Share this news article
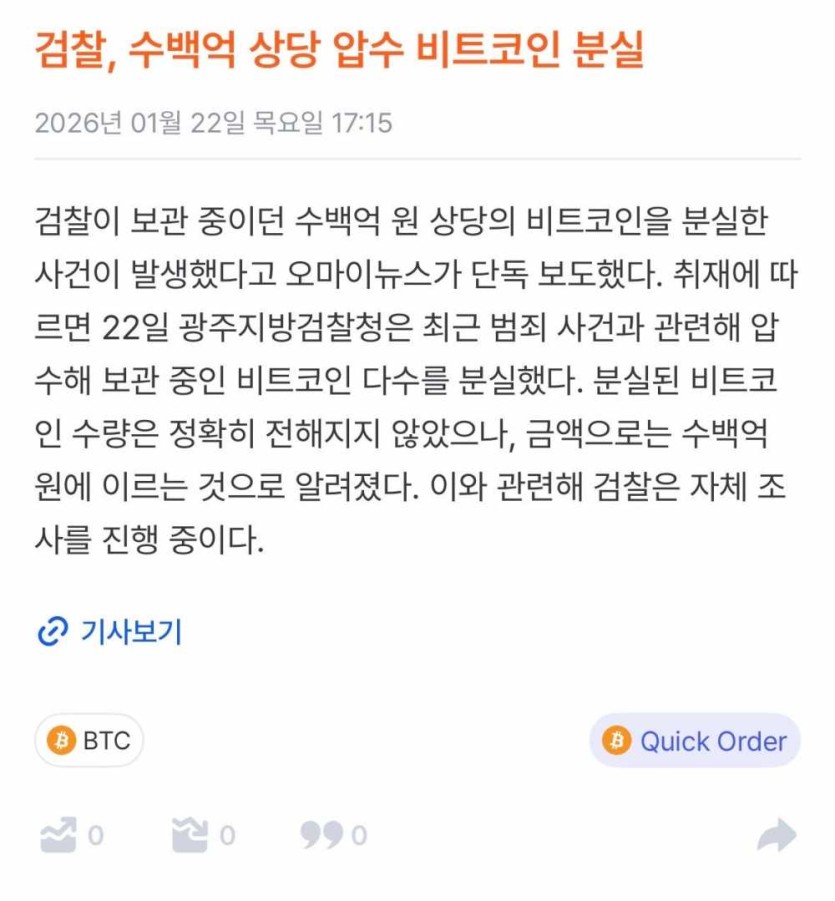835x901 pixels. [776, 835]
